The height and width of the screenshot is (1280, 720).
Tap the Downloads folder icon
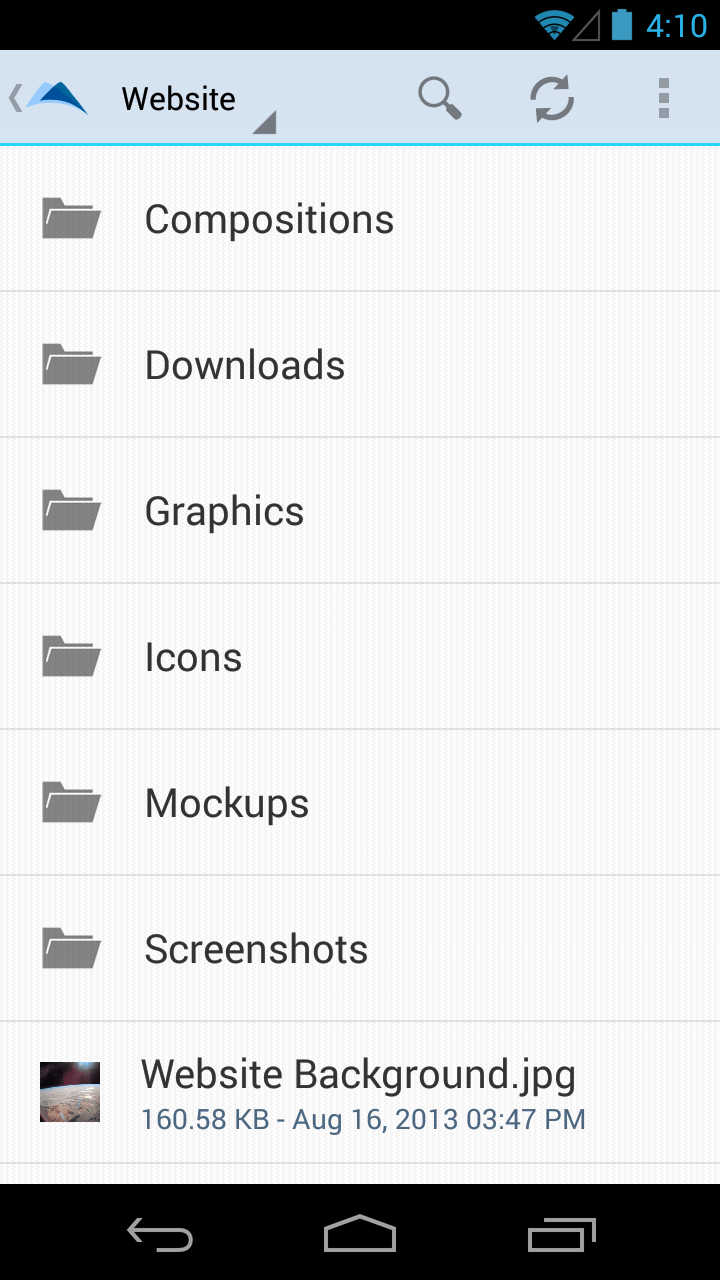click(x=70, y=364)
